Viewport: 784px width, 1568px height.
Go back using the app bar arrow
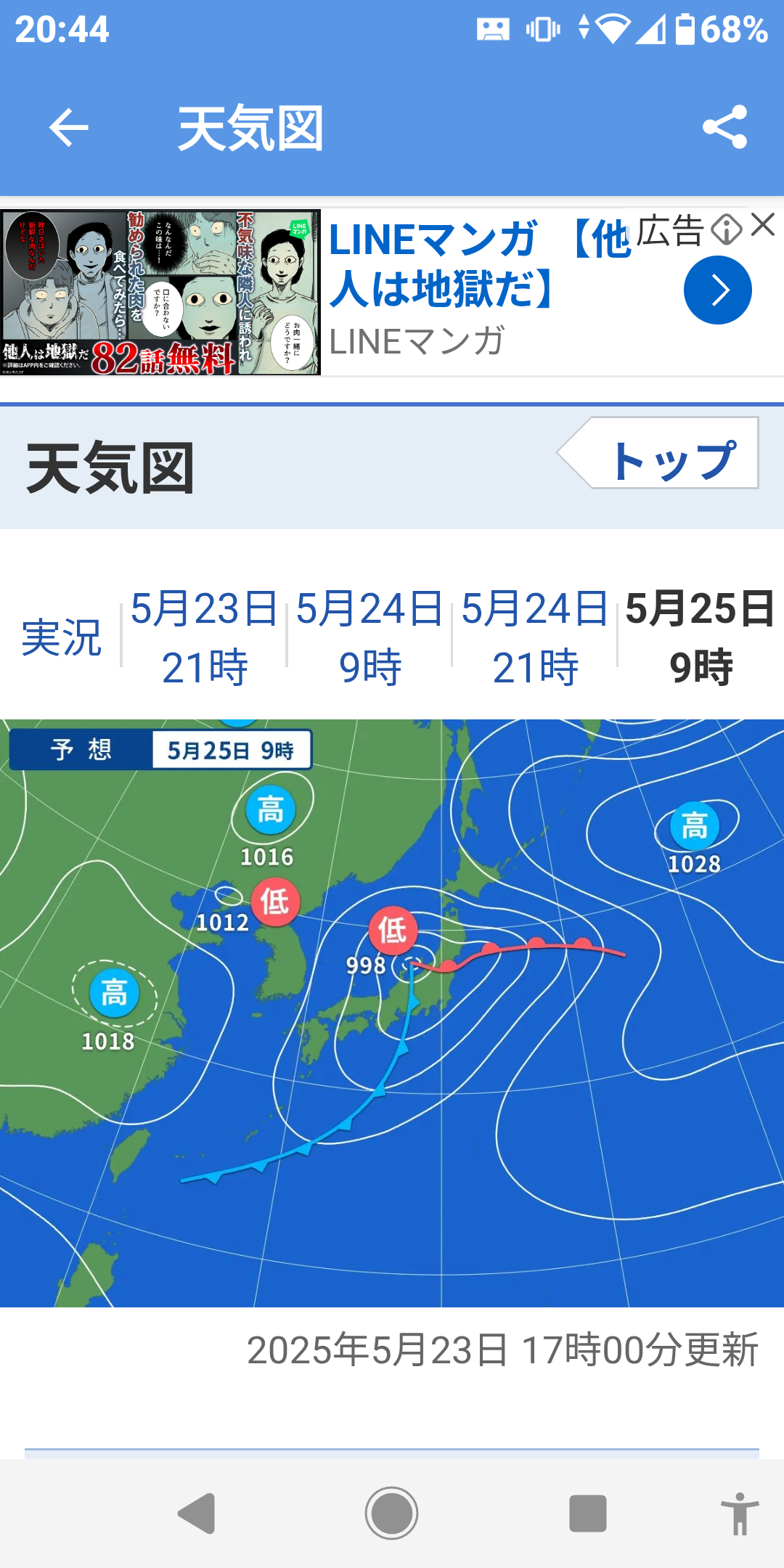[69, 128]
